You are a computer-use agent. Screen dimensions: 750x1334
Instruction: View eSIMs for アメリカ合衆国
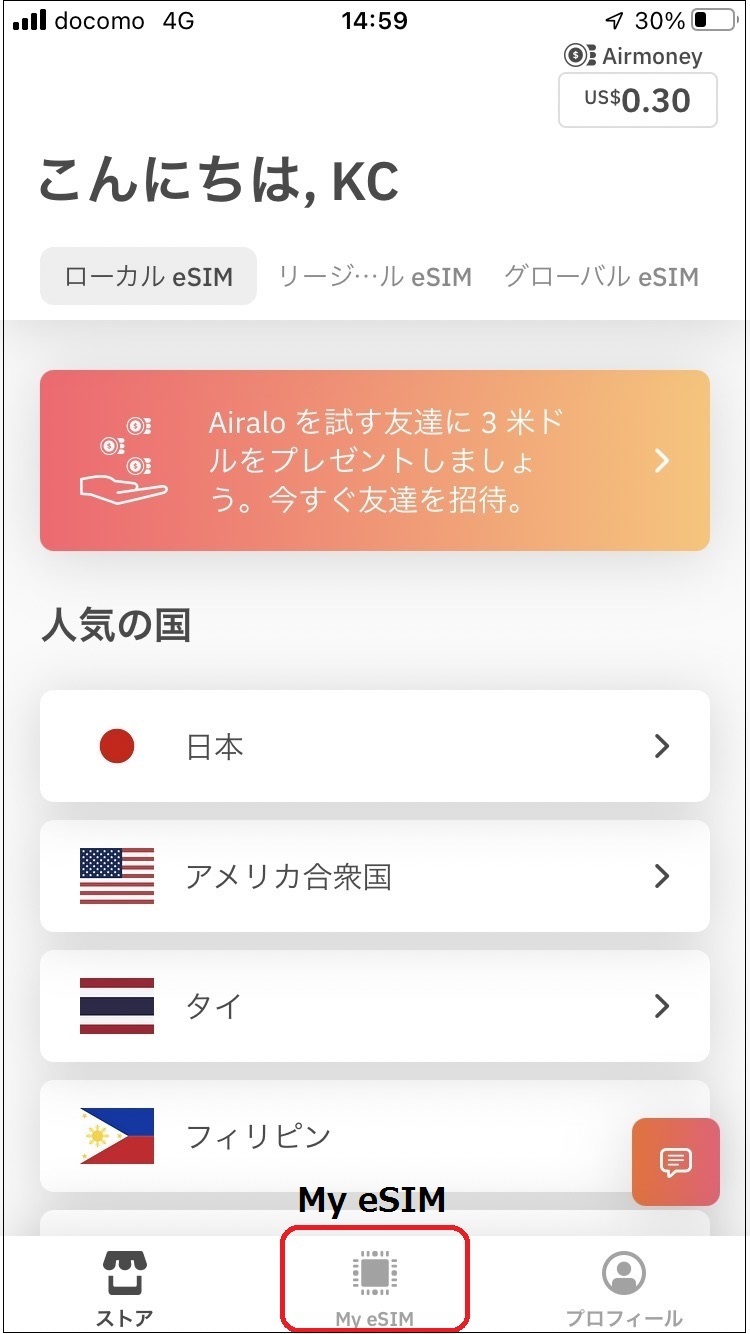coord(375,876)
